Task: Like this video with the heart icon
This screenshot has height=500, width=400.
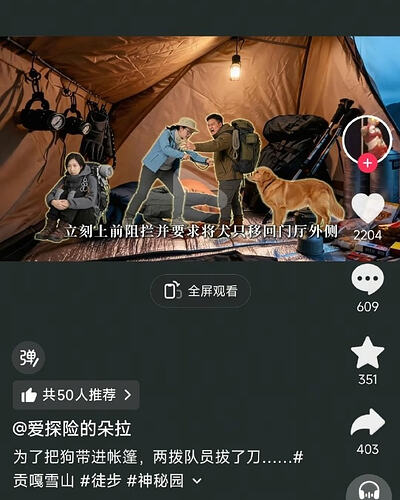Action: 368,208
